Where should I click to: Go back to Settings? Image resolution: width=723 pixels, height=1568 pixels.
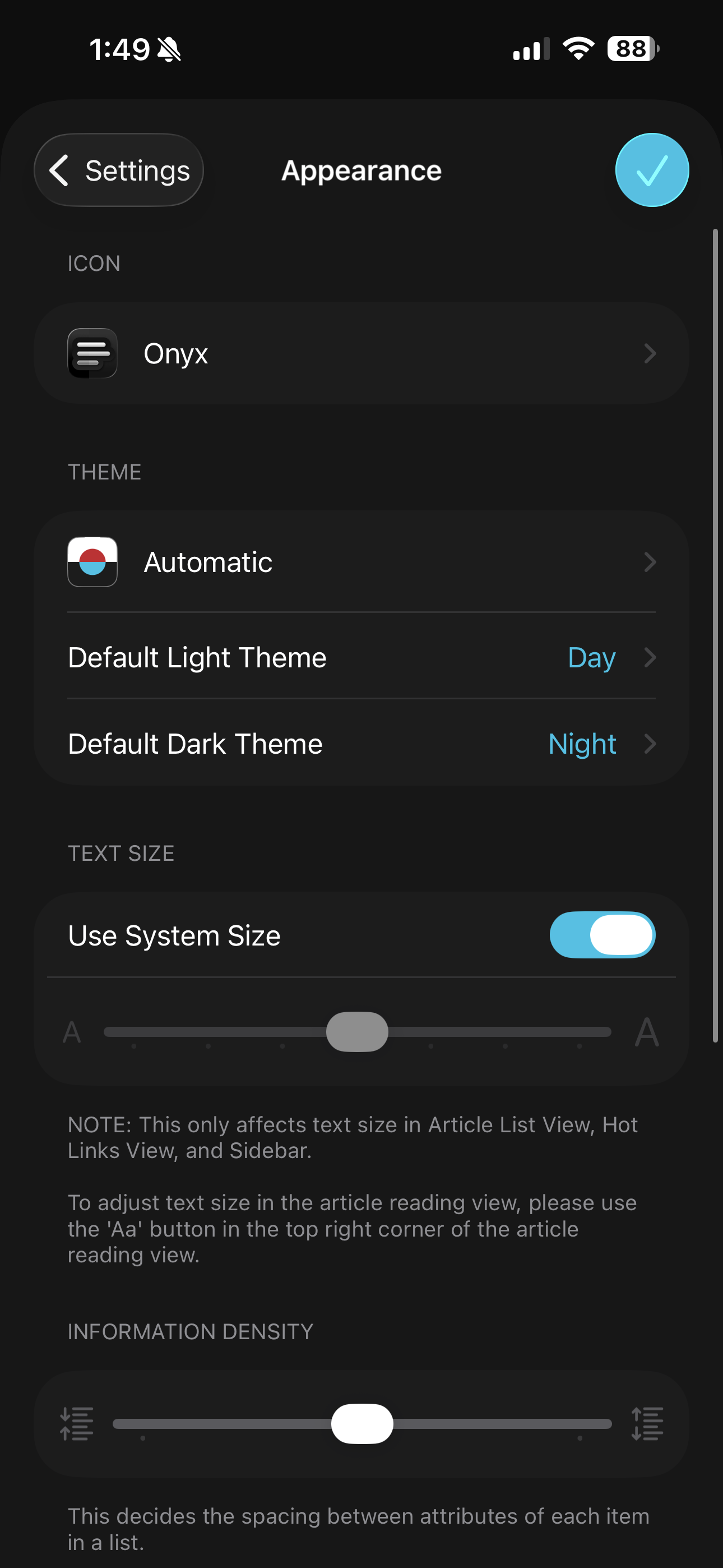tap(119, 170)
